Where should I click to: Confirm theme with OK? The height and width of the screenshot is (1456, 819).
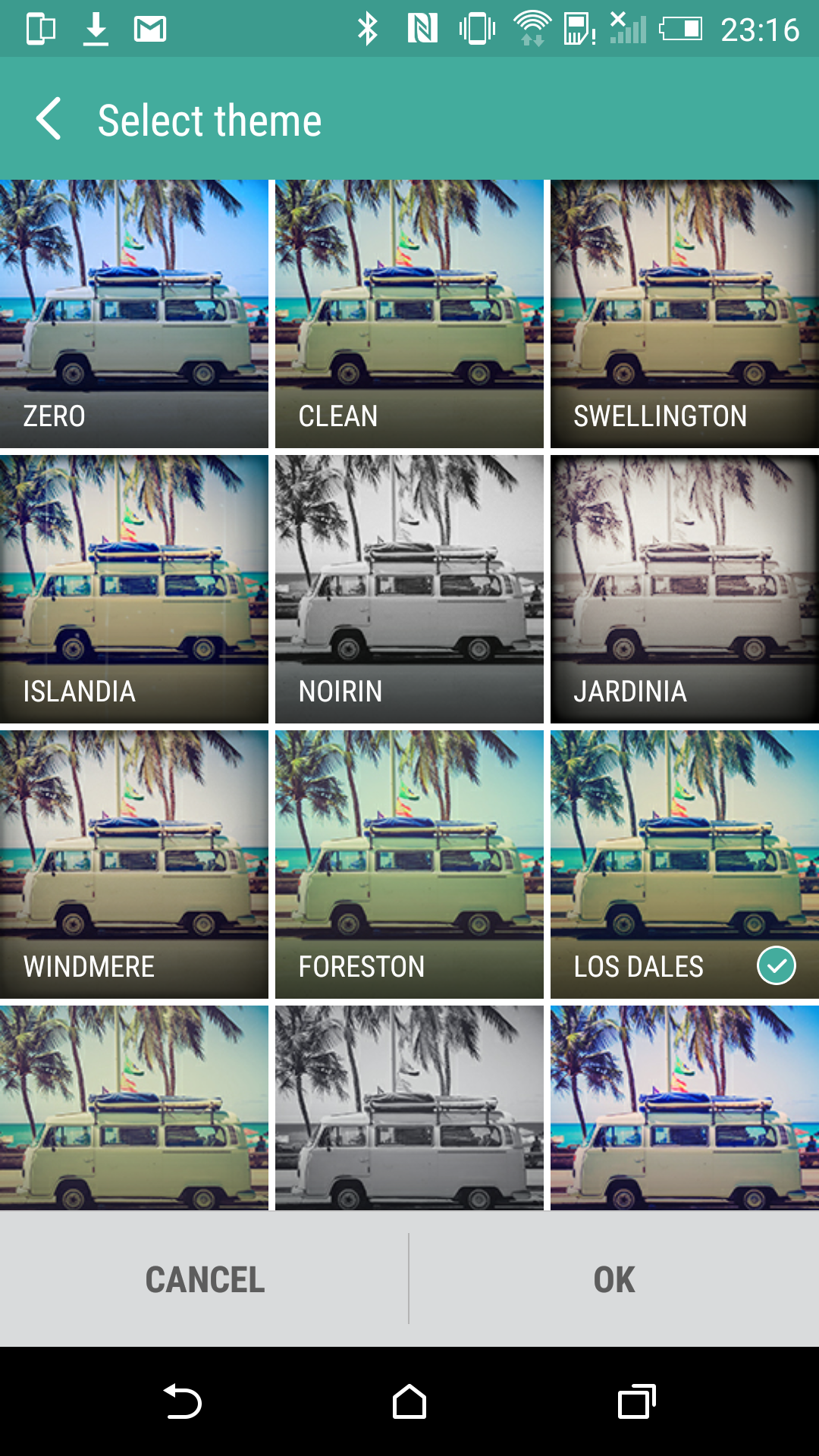pos(614,1279)
